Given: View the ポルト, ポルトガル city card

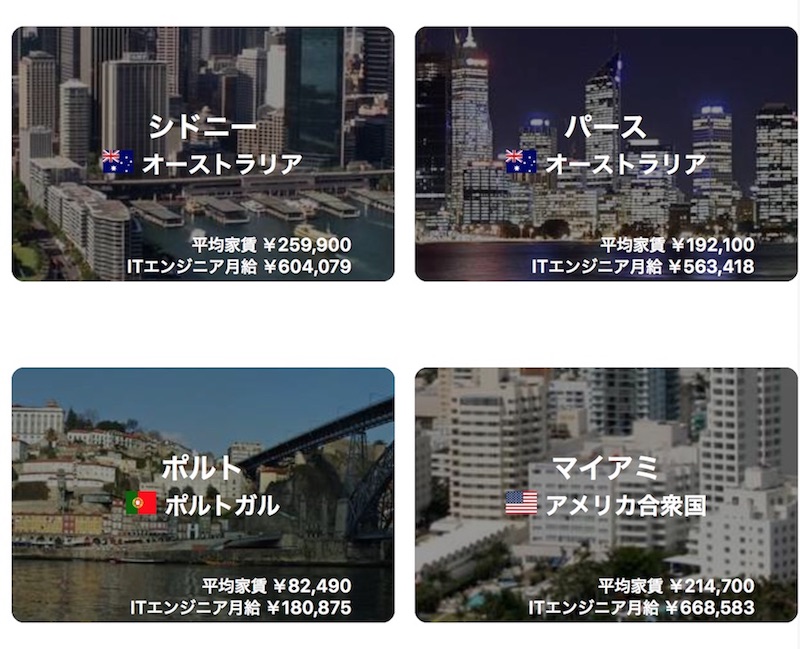Looking at the screenshot, I should tap(203, 495).
